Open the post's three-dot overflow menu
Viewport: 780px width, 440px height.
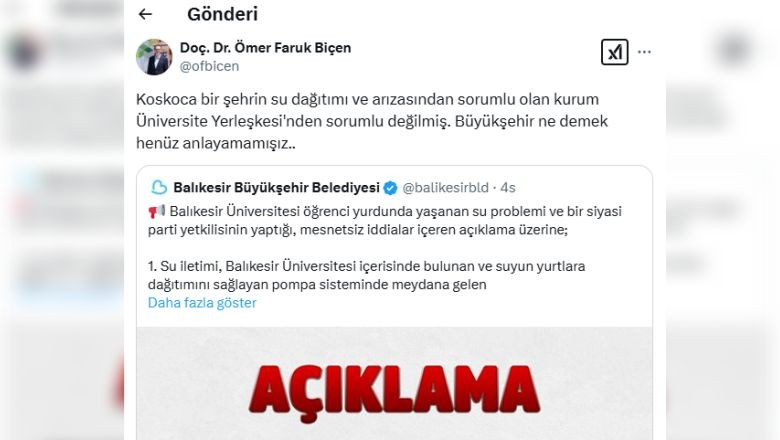pyautogui.click(x=645, y=52)
